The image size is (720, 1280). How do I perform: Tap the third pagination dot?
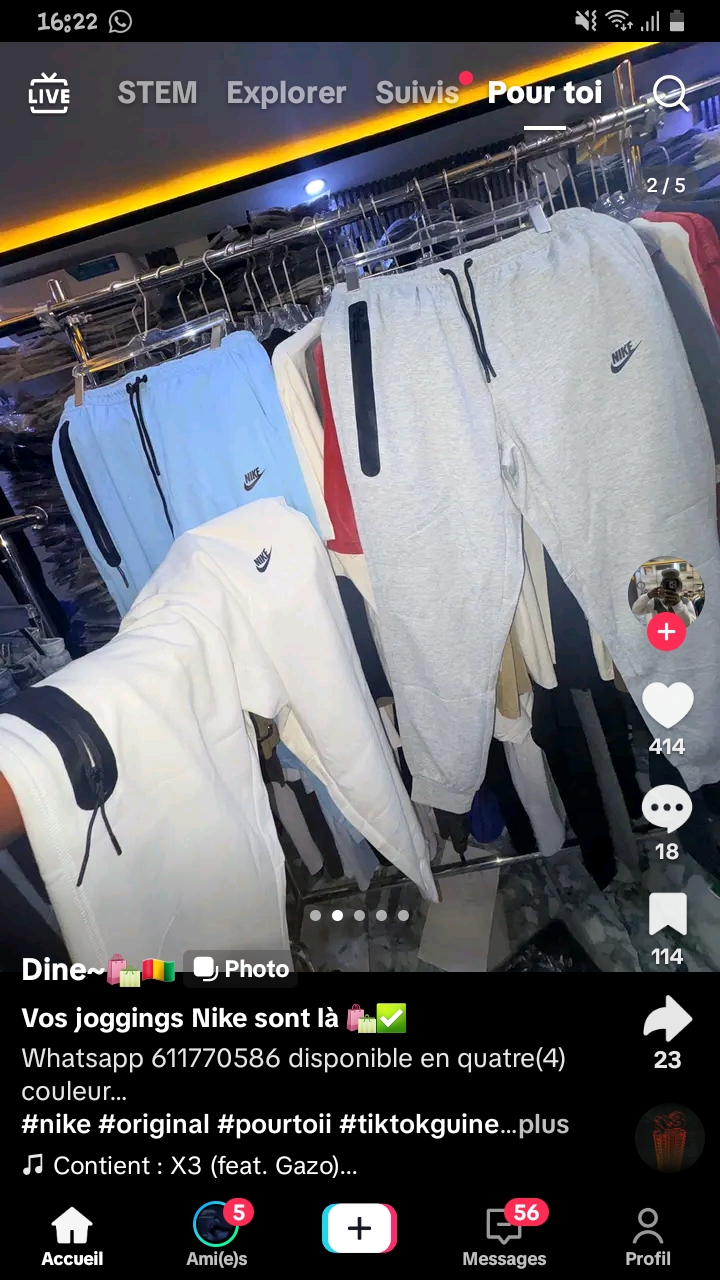(359, 915)
